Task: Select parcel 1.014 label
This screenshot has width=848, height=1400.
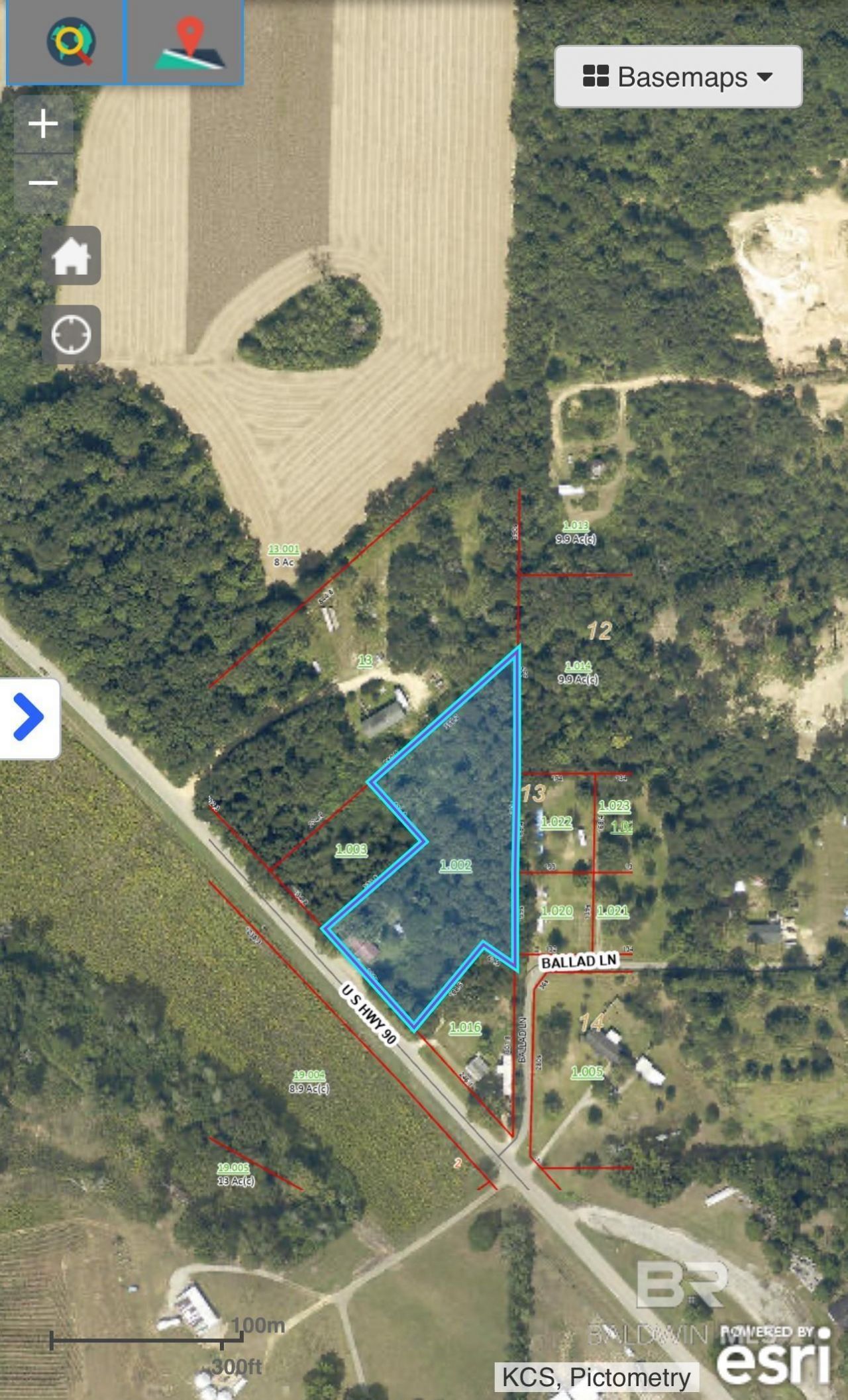Action: click(578, 666)
